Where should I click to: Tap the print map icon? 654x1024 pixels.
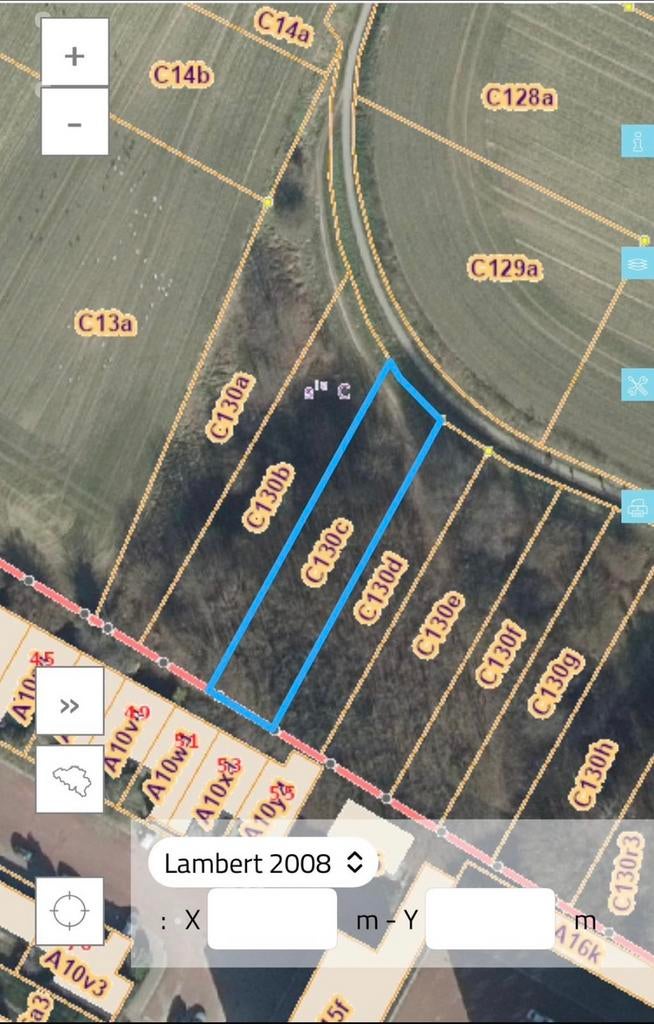[637, 508]
